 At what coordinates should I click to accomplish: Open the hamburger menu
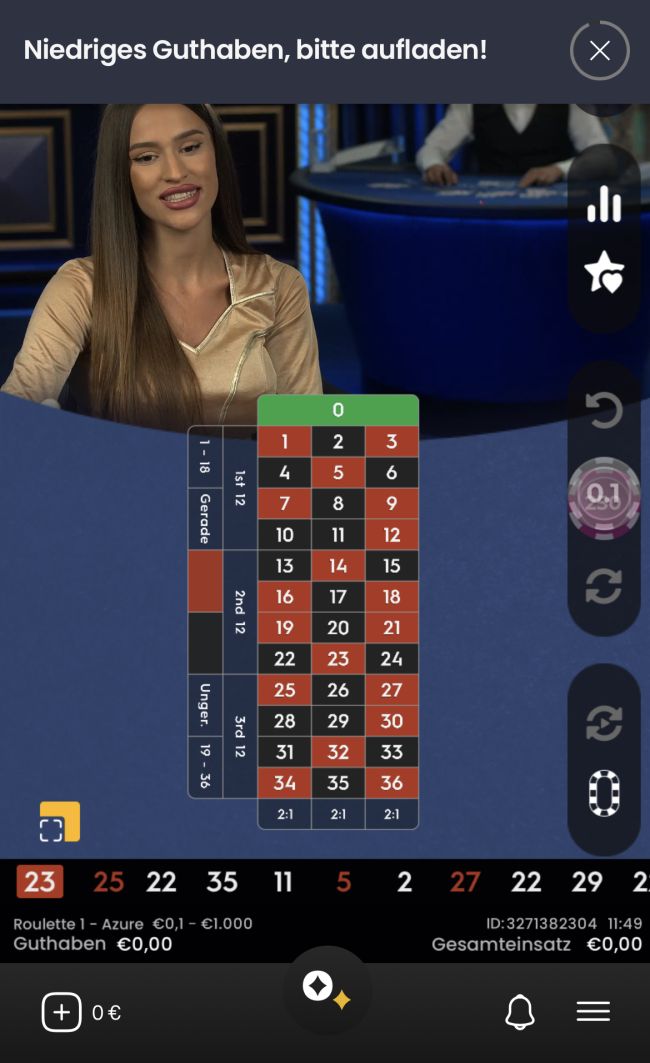[593, 1012]
